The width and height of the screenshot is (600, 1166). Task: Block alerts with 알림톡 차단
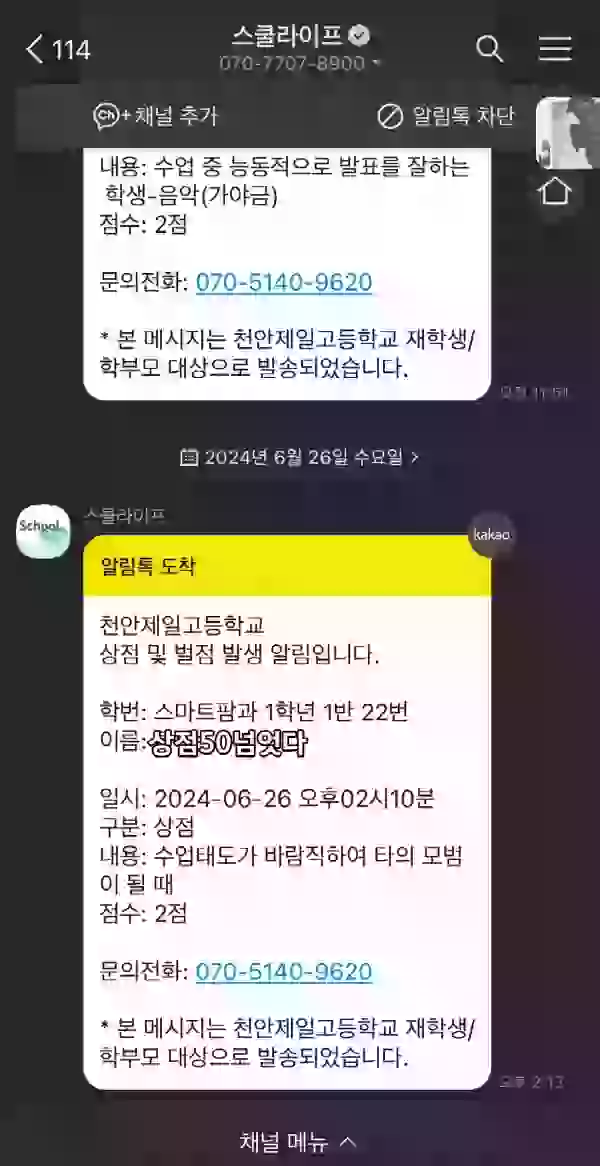[445, 116]
